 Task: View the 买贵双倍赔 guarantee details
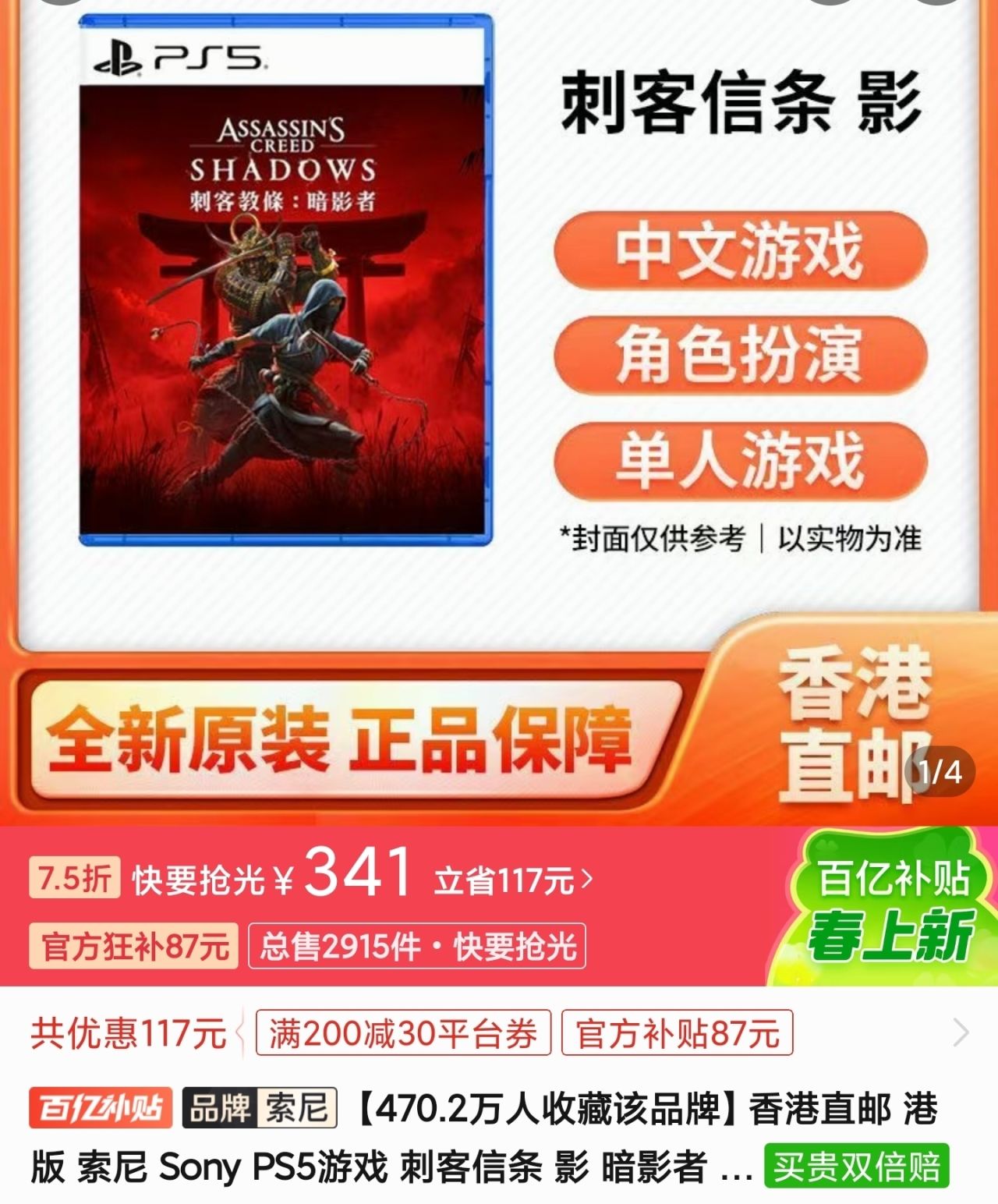(x=856, y=1167)
